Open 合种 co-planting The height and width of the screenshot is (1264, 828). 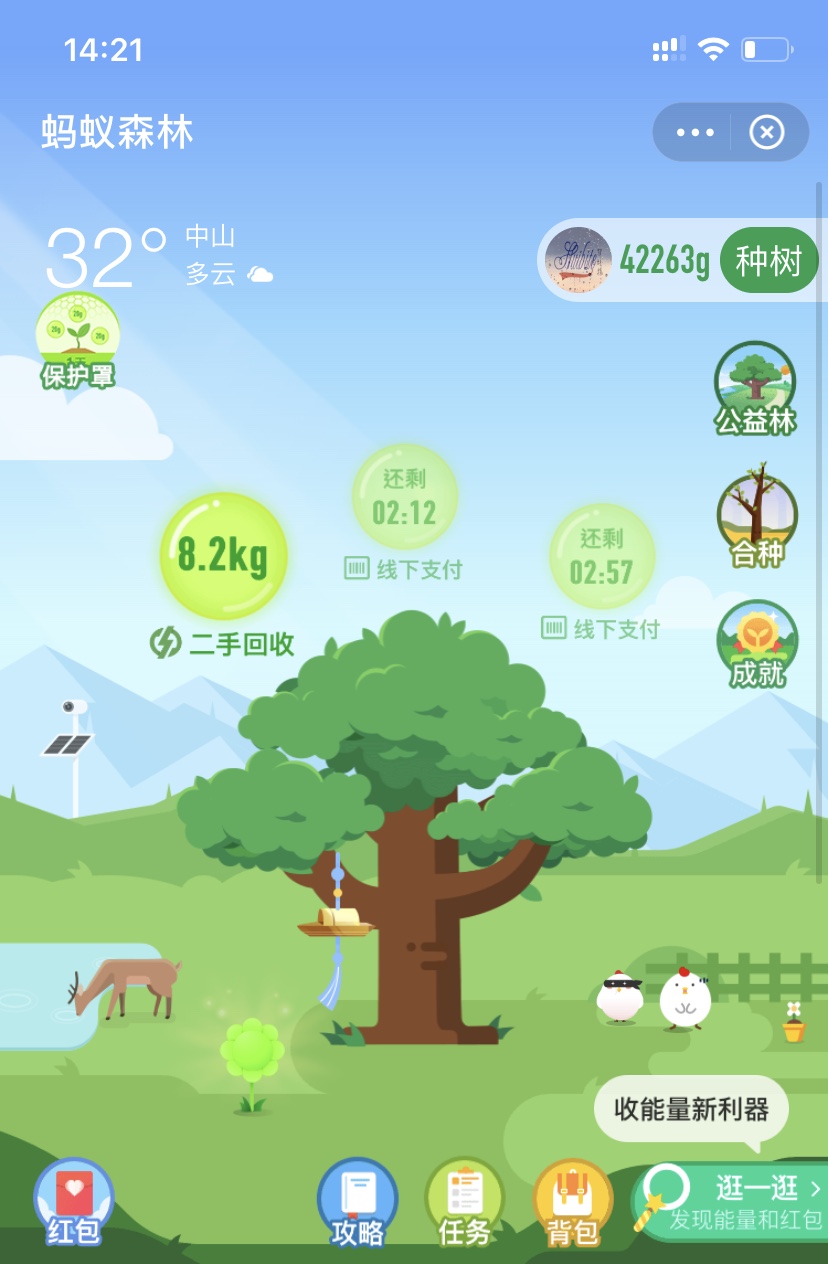point(756,519)
